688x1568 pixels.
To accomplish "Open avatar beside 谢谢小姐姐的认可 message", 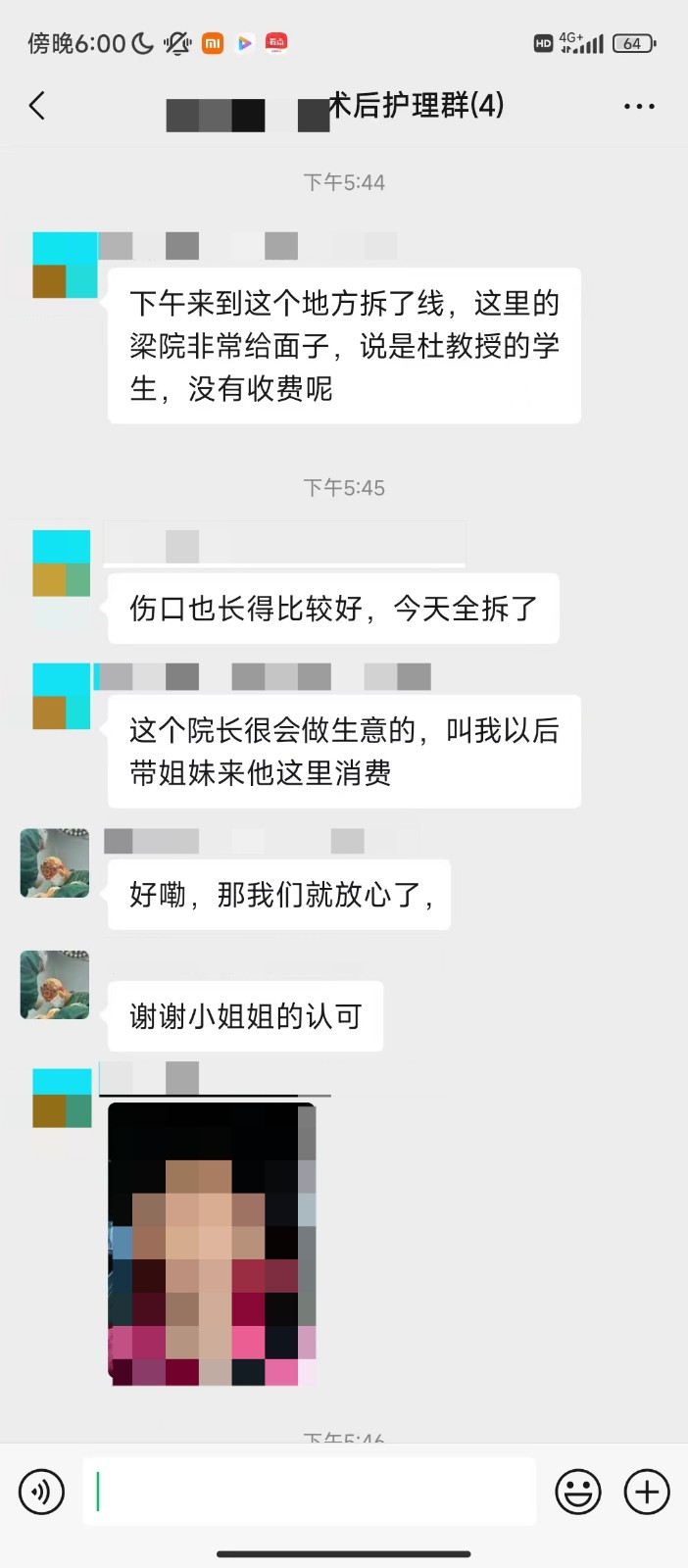I will pos(55,985).
